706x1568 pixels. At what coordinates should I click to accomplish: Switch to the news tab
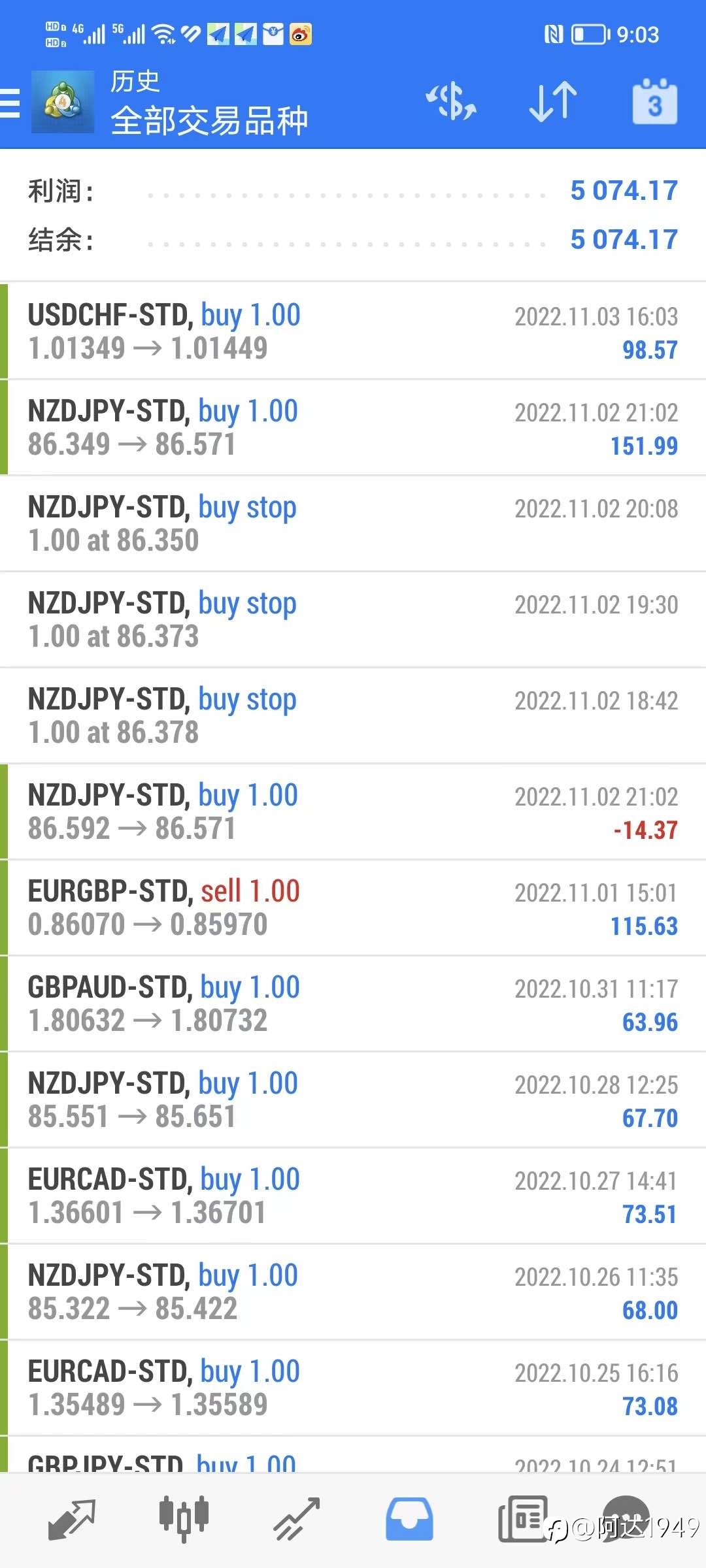point(522,1519)
